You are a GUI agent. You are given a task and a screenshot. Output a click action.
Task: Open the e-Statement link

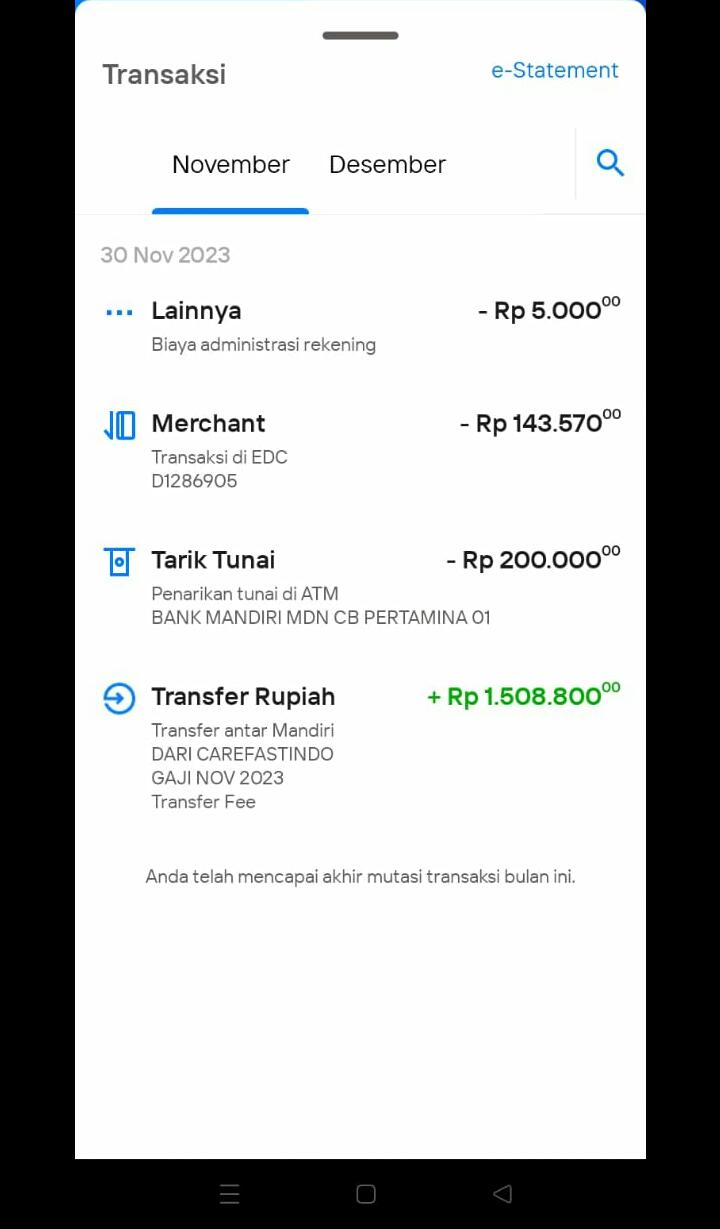point(554,70)
